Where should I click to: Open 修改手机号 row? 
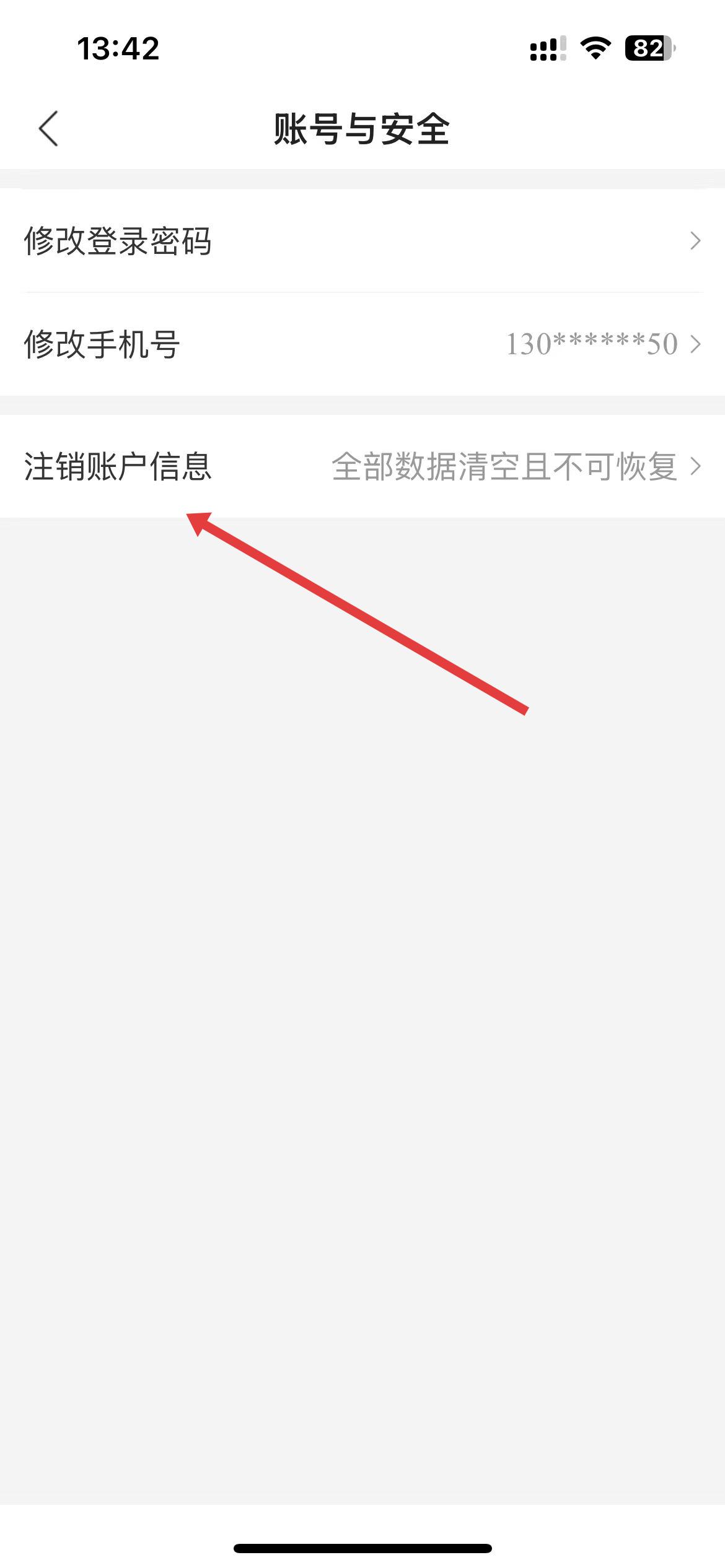point(362,344)
